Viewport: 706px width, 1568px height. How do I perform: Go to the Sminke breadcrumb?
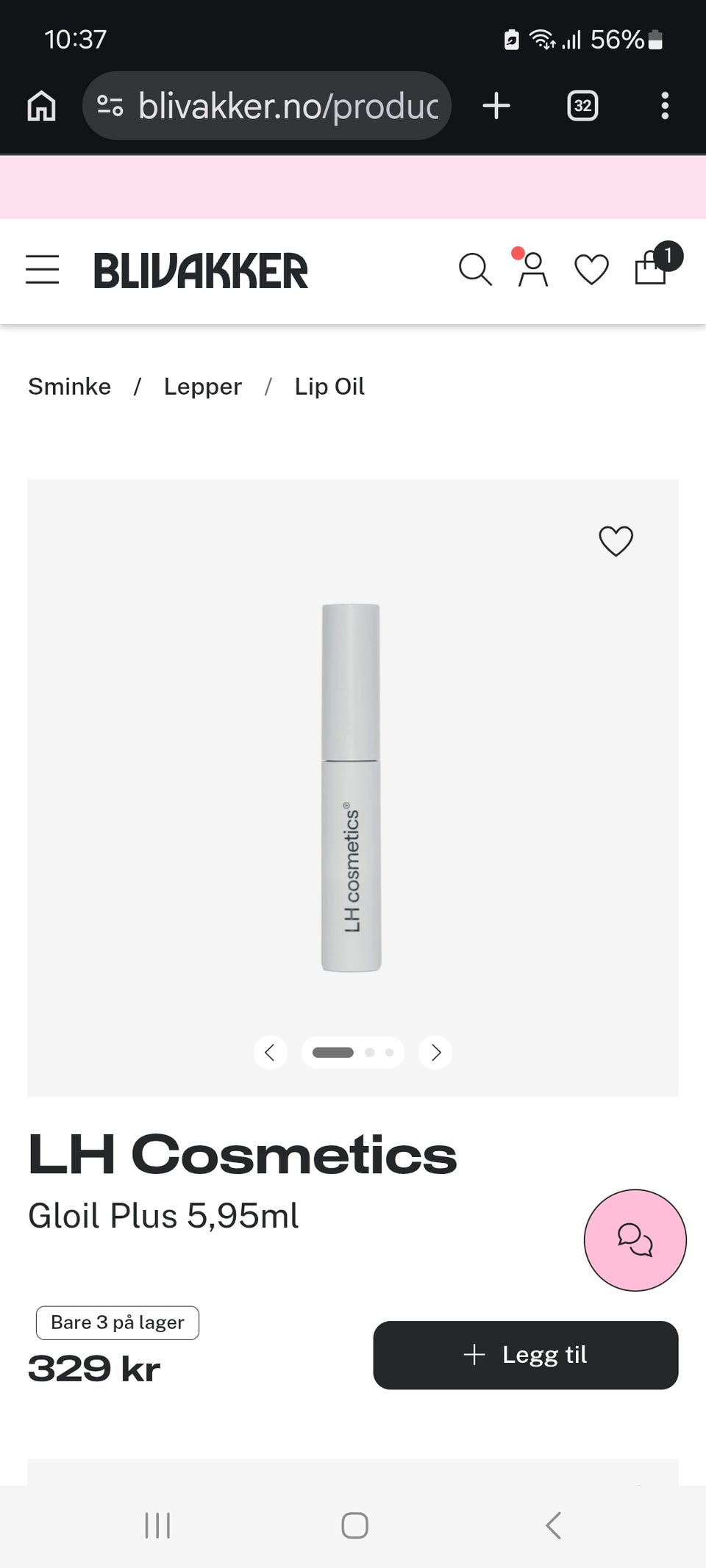coord(69,387)
